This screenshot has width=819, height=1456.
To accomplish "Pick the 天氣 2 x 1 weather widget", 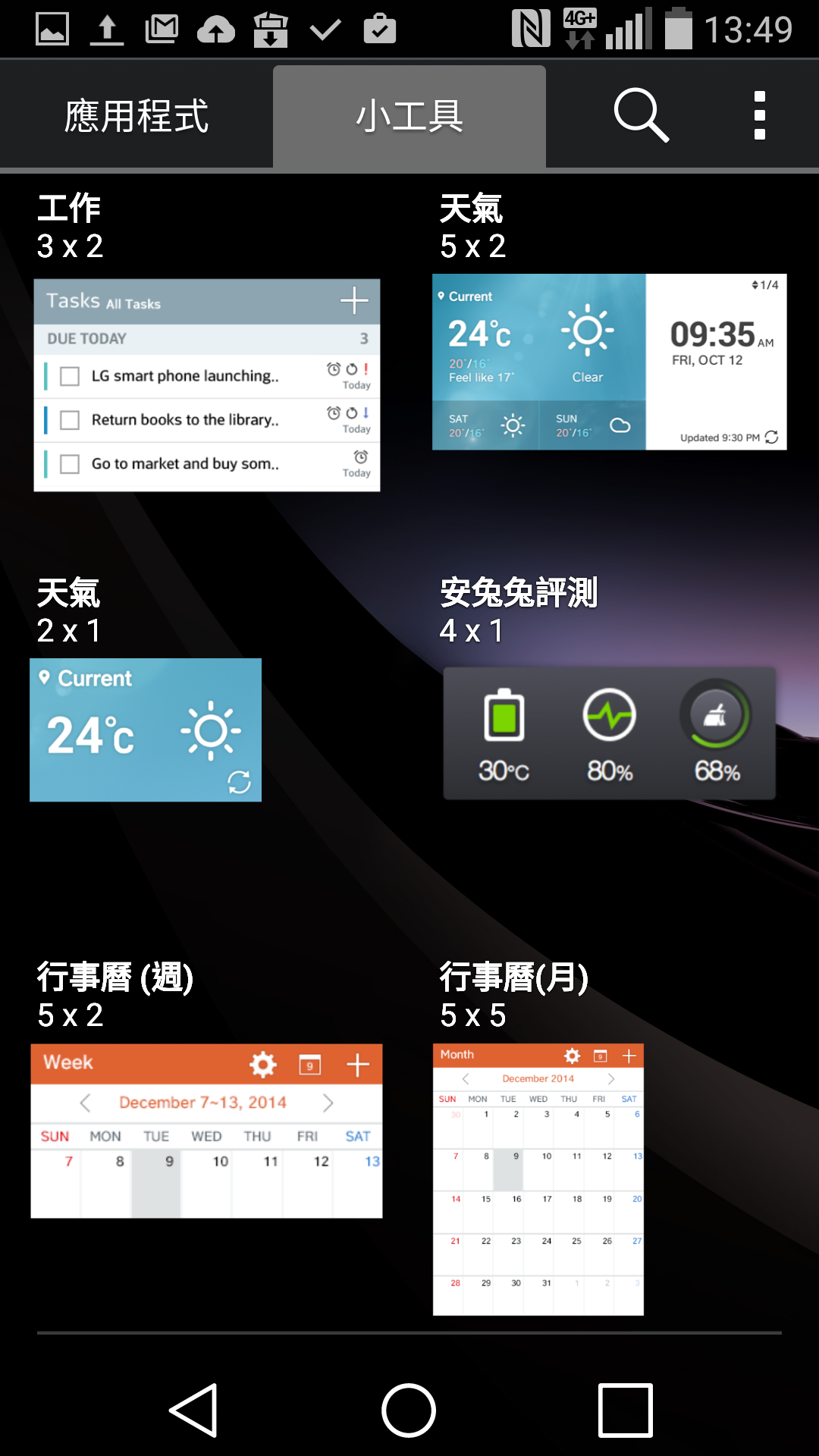I will coord(146,730).
